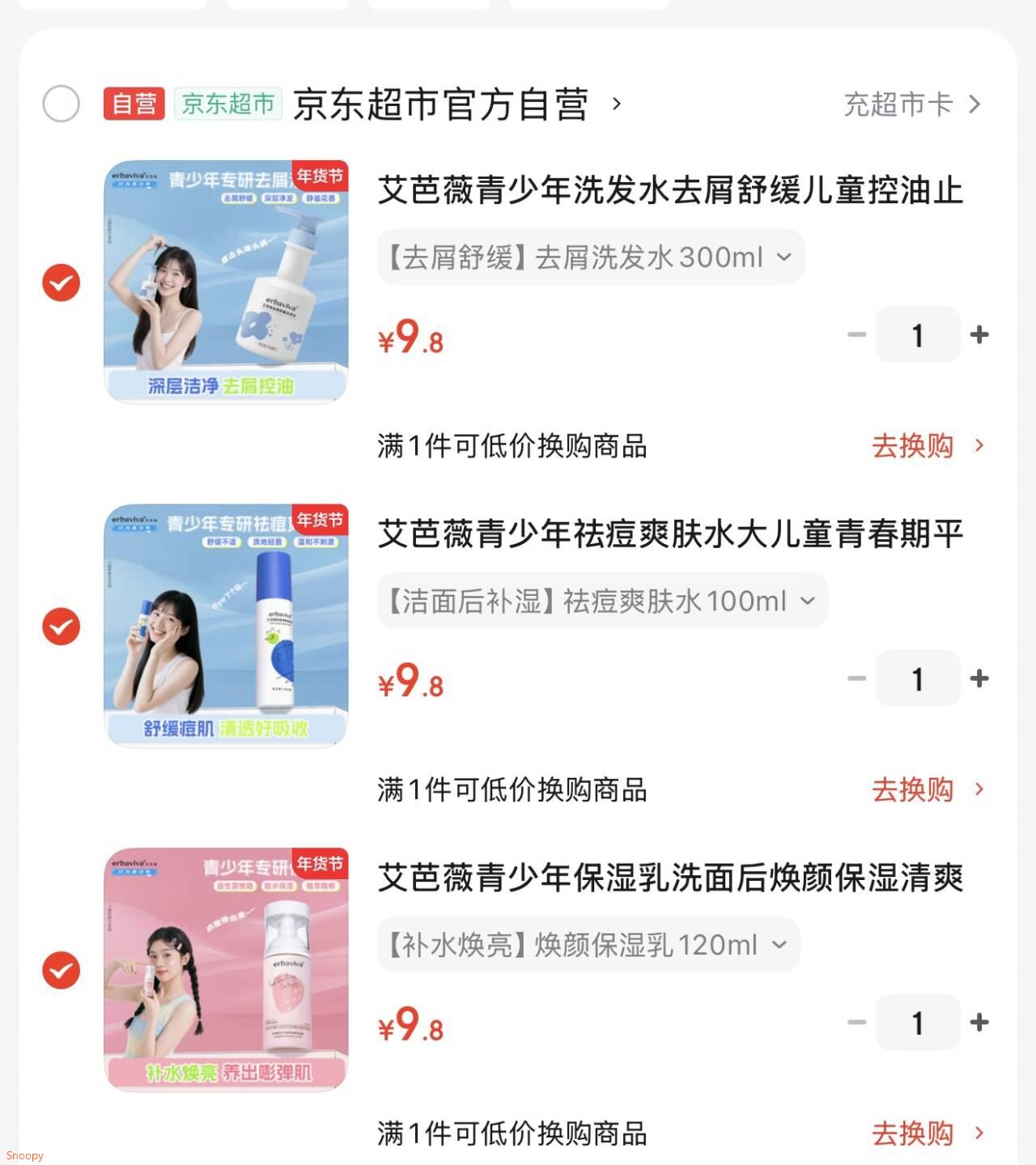Viewport: 1036px width, 1165px height.
Task: Change the 去屑洗发水 300ml variant
Action: pos(590,257)
